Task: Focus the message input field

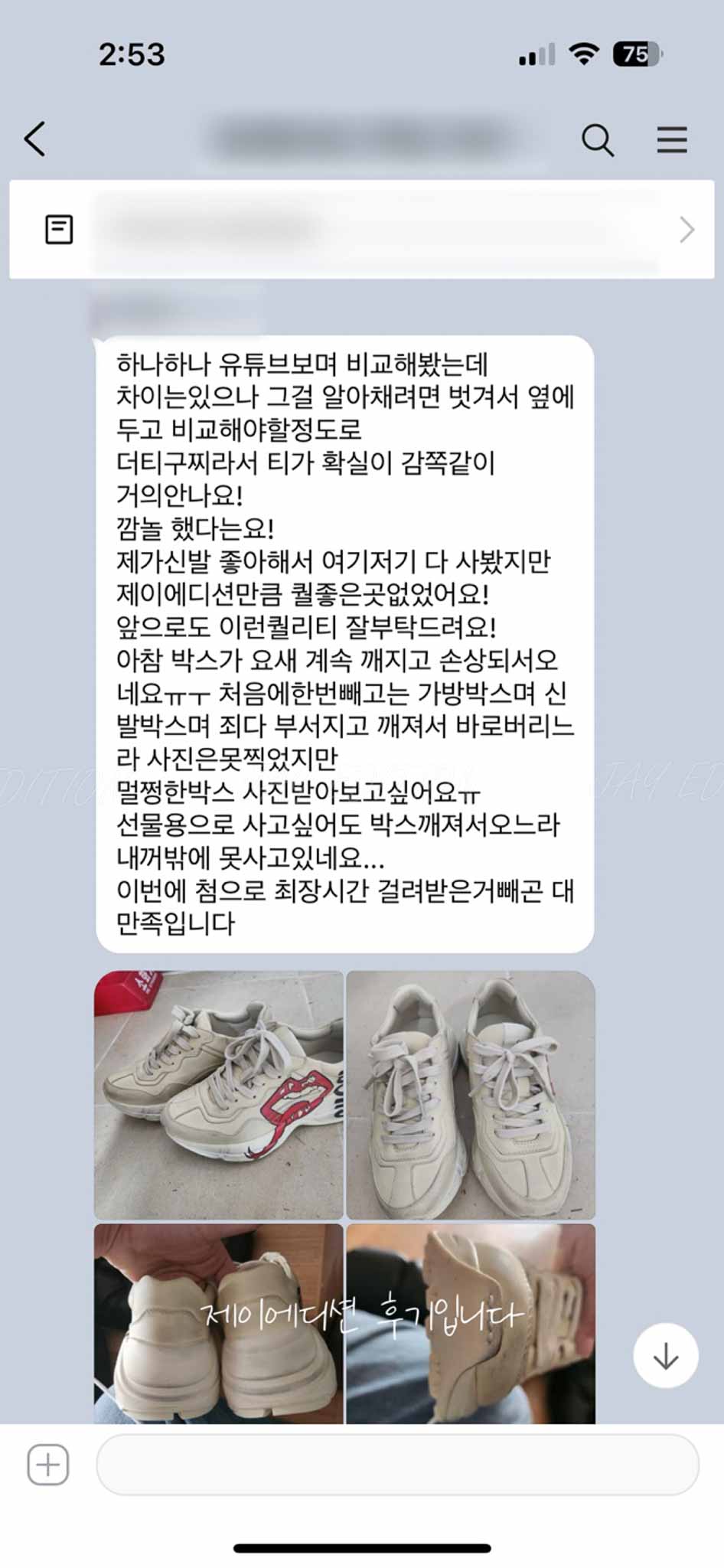Action: point(396,1465)
